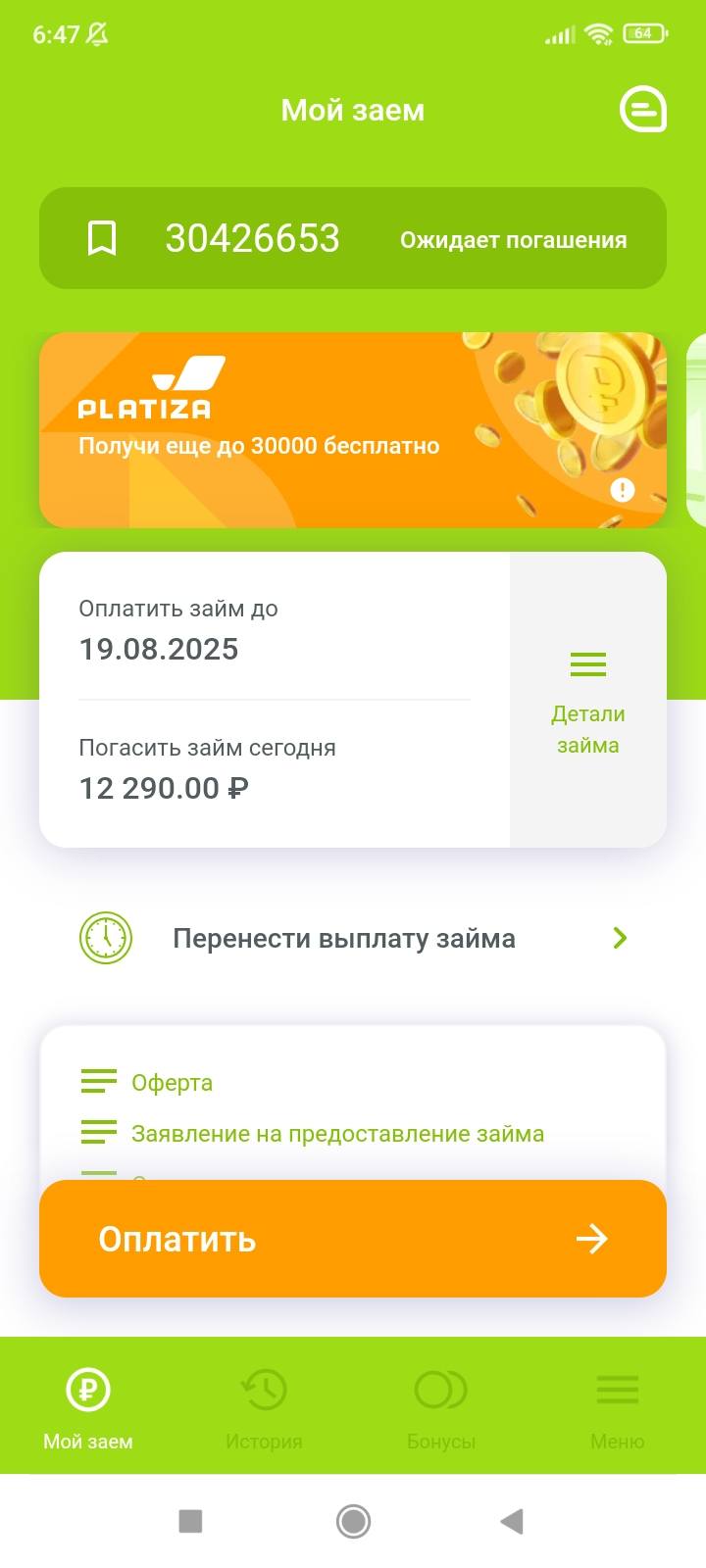Open the support chat icon
The height and width of the screenshot is (1568, 706).
644,110
